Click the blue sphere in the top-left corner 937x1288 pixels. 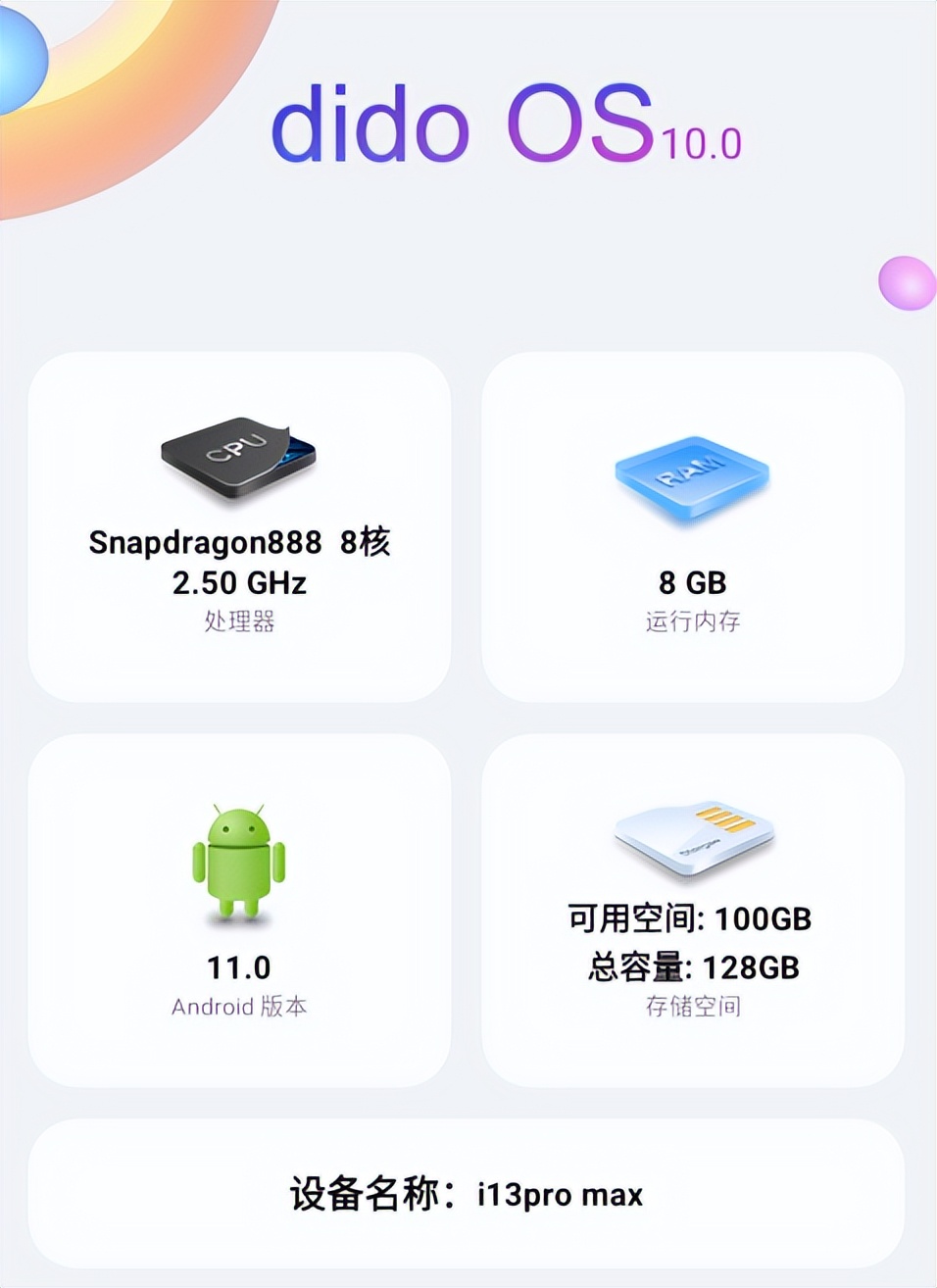[x=22, y=59]
